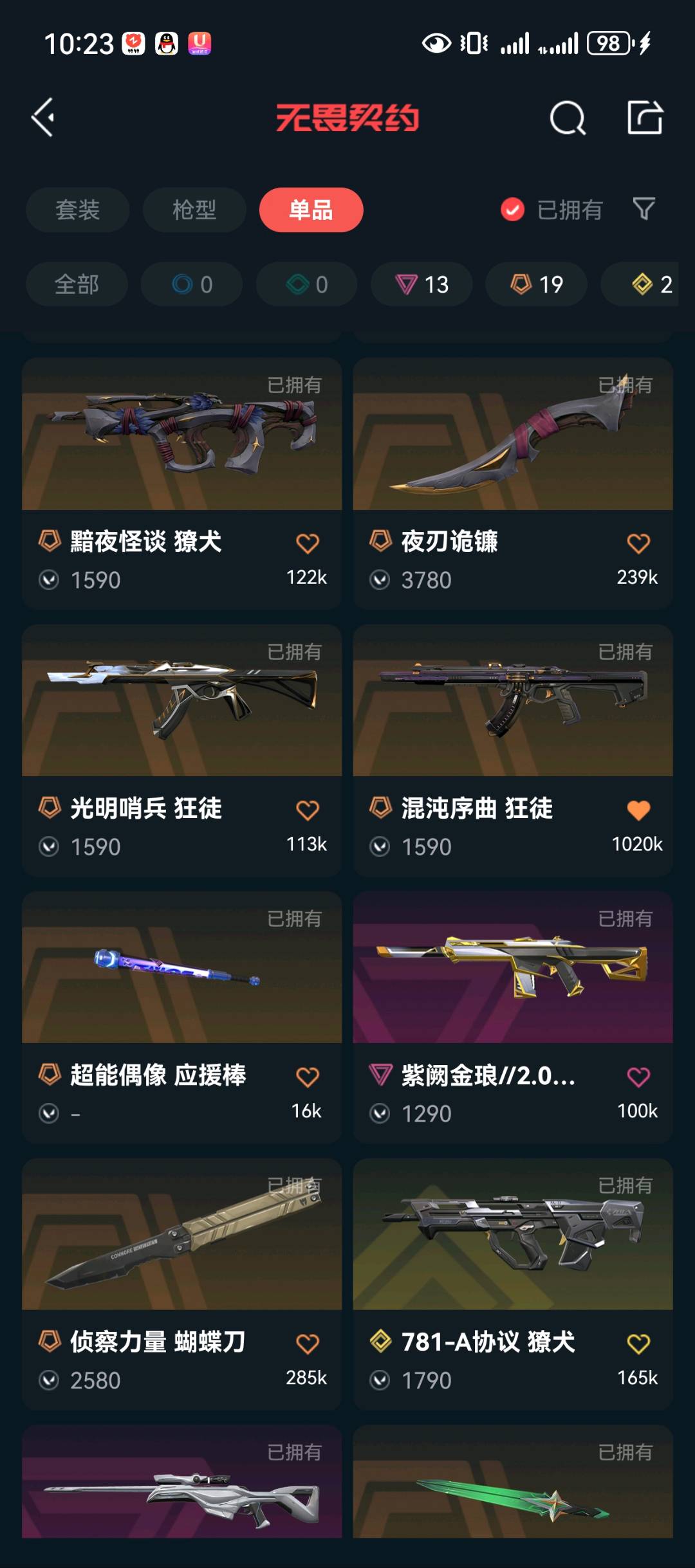This screenshot has height=1568, width=695.
Task: Filter by the orange-tier chip showing 19
Action: (x=536, y=284)
